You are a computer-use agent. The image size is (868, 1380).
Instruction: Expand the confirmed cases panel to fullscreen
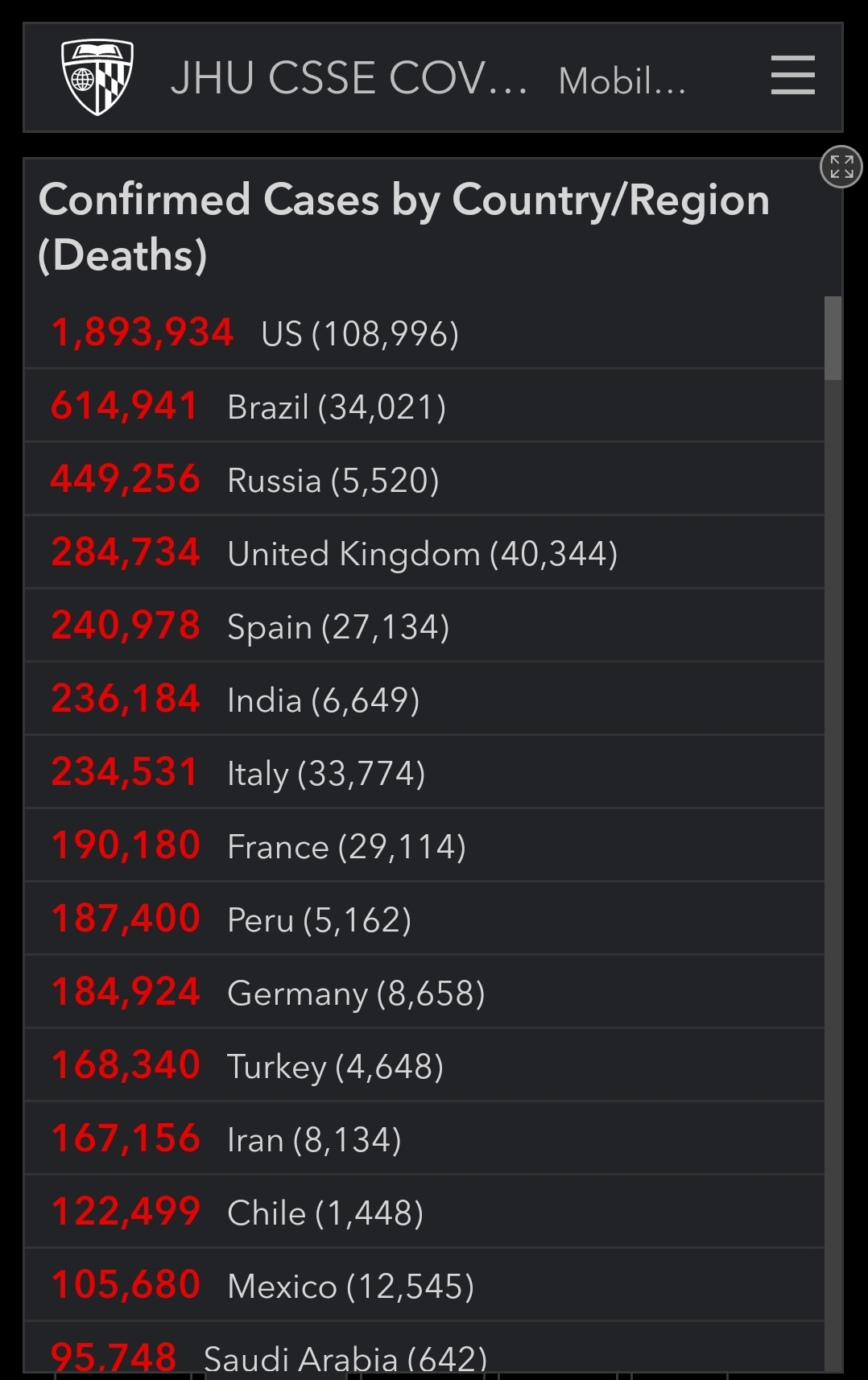click(841, 167)
